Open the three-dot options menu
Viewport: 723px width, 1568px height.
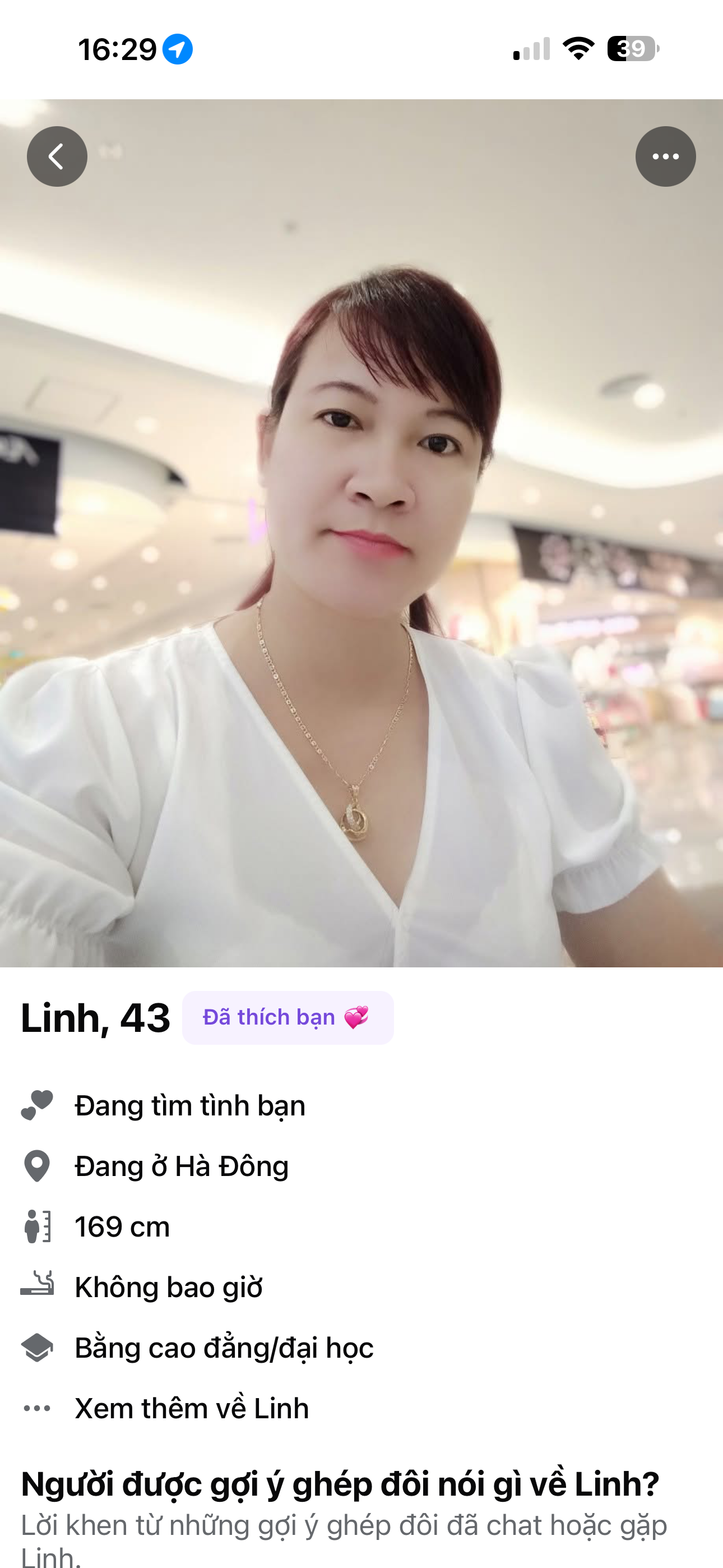pyautogui.click(x=665, y=156)
